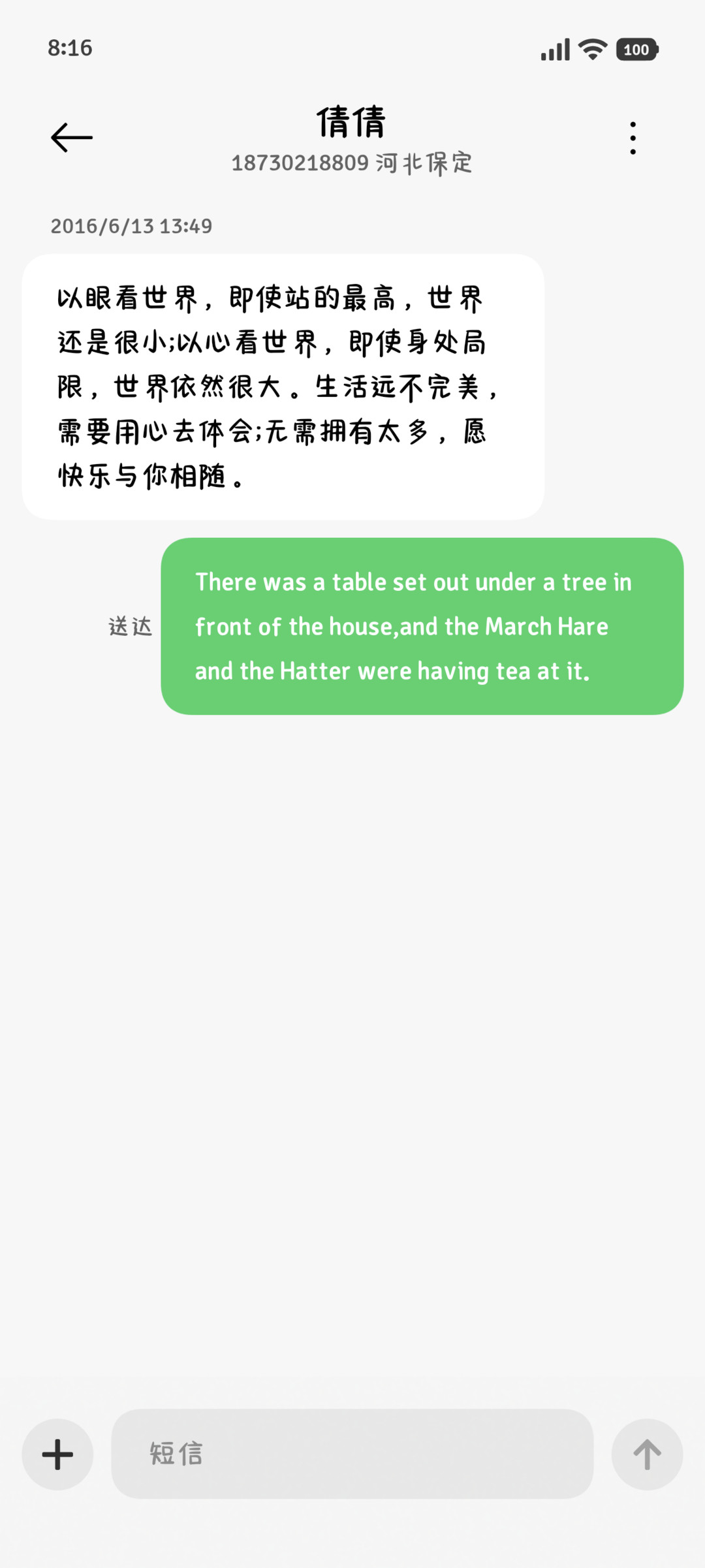Tap the plus attachment button
Viewport: 705px width, 1568px height.
[57, 1454]
